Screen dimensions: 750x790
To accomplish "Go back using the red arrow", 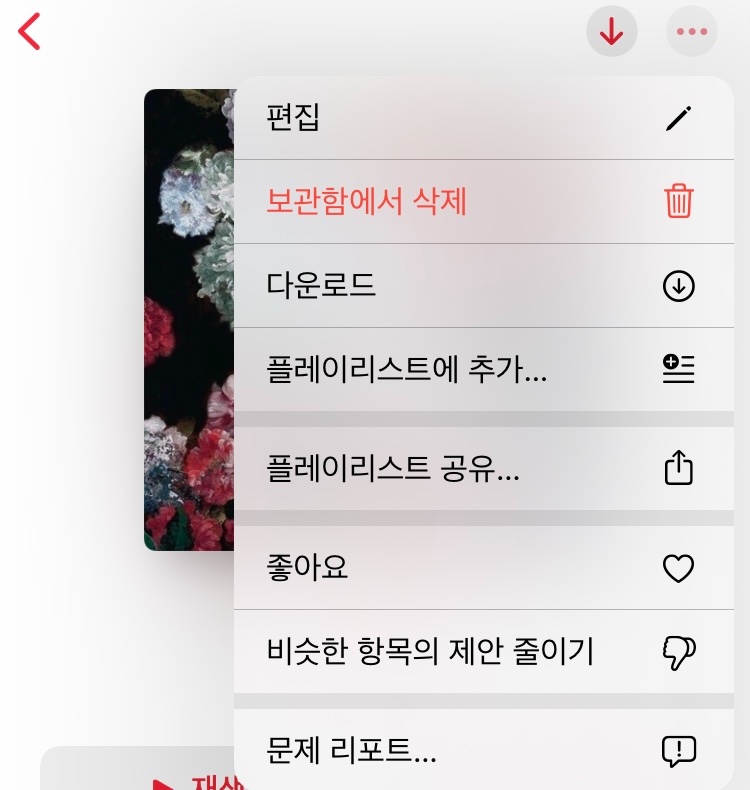I will pyautogui.click(x=30, y=32).
